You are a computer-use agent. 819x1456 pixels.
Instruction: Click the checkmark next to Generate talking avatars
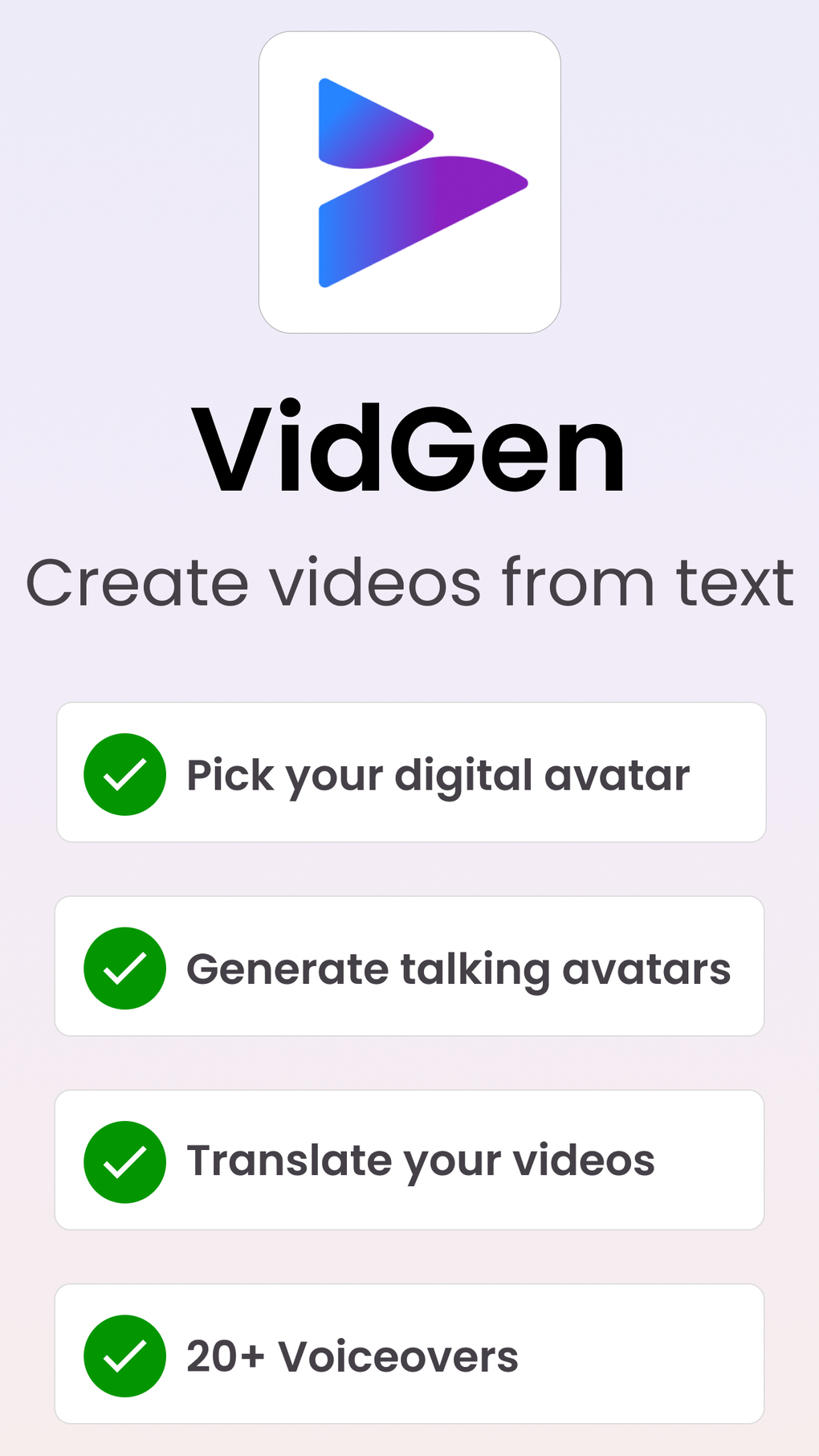[x=124, y=967]
